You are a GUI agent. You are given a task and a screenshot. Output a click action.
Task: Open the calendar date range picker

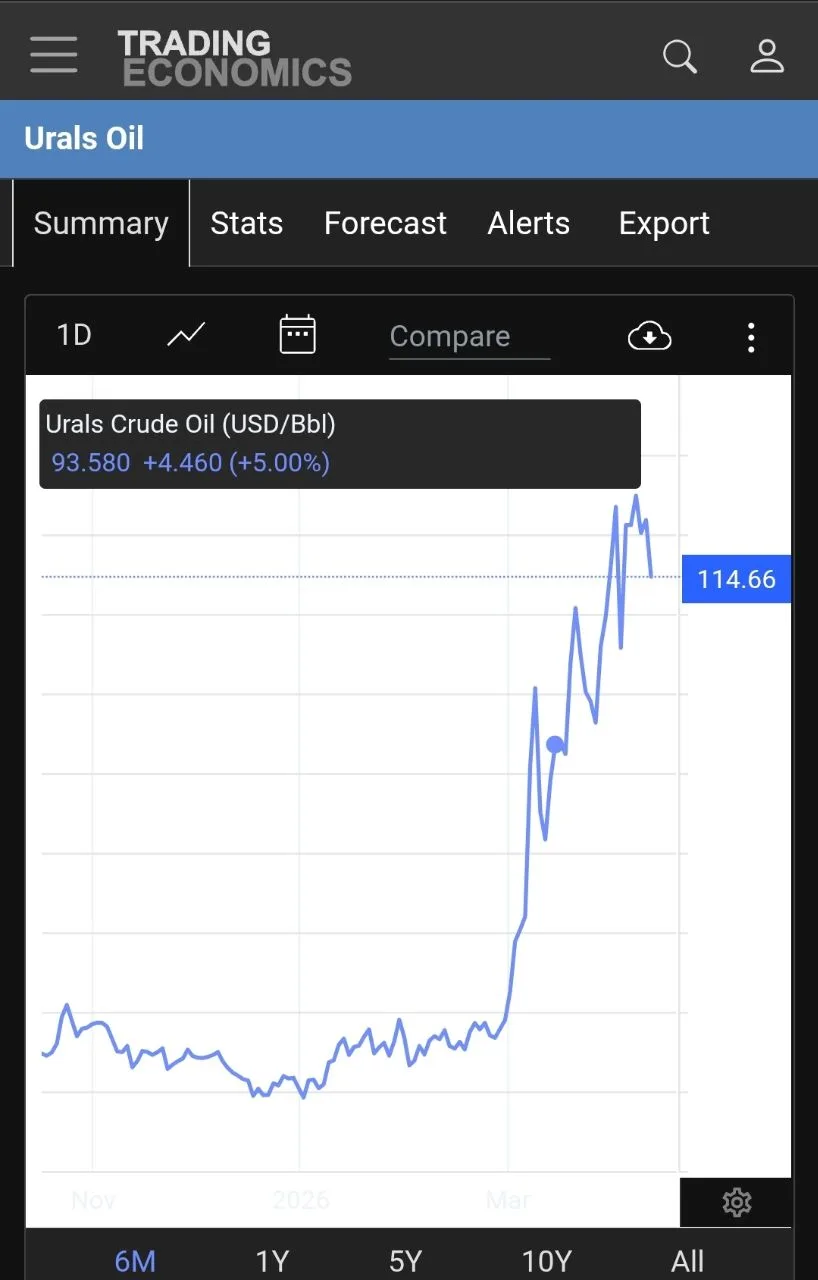click(297, 335)
